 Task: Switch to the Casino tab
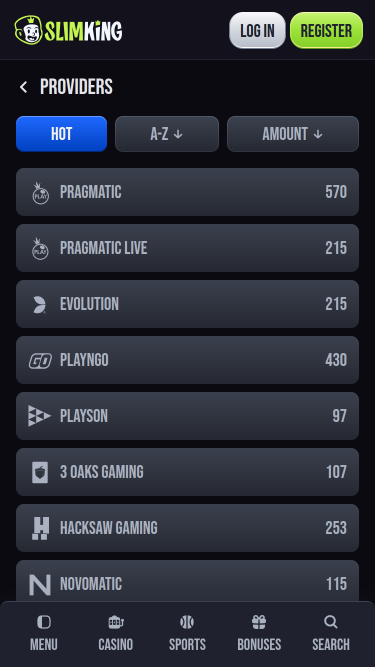(x=116, y=633)
